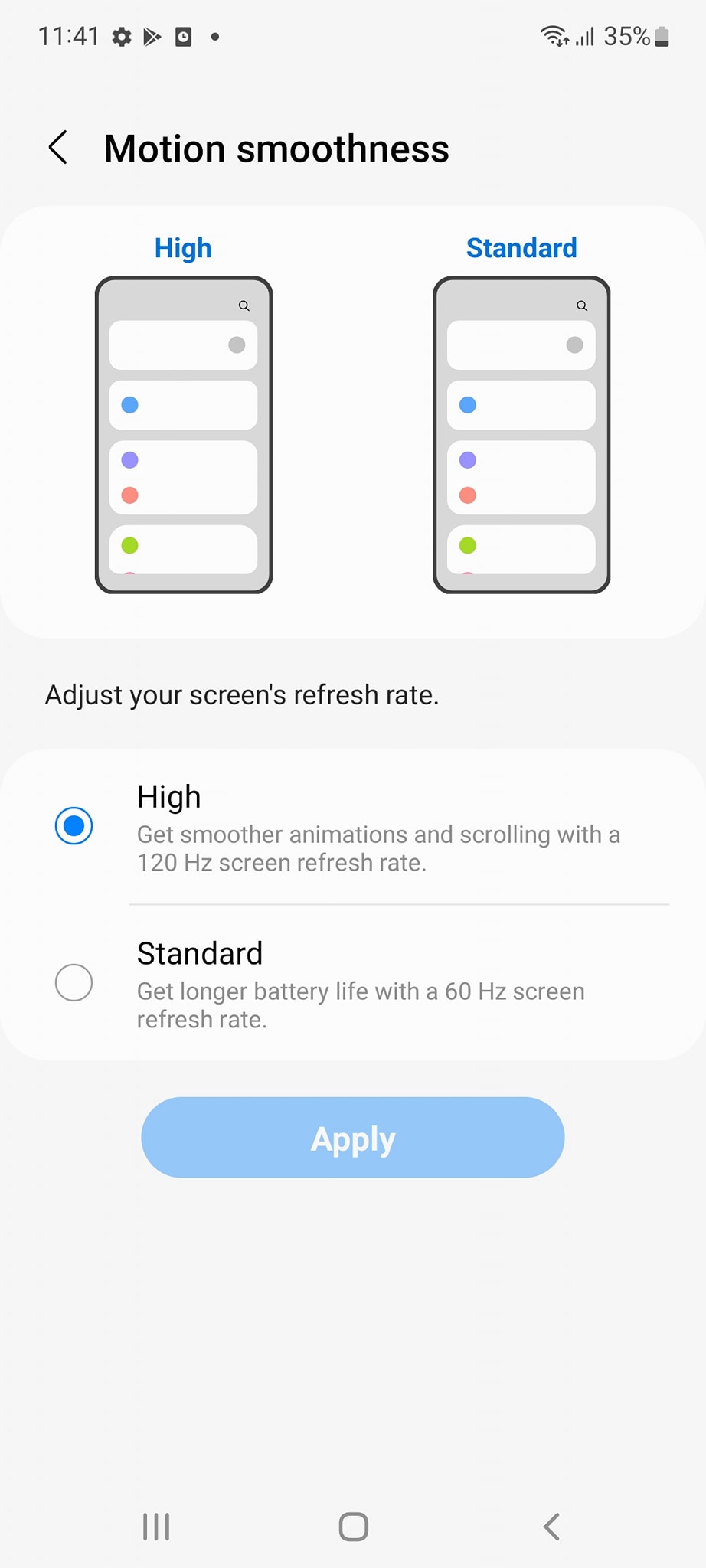Image resolution: width=706 pixels, height=1568 pixels.
Task: Go back from Motion smoothness
Action: click(59, 148)
